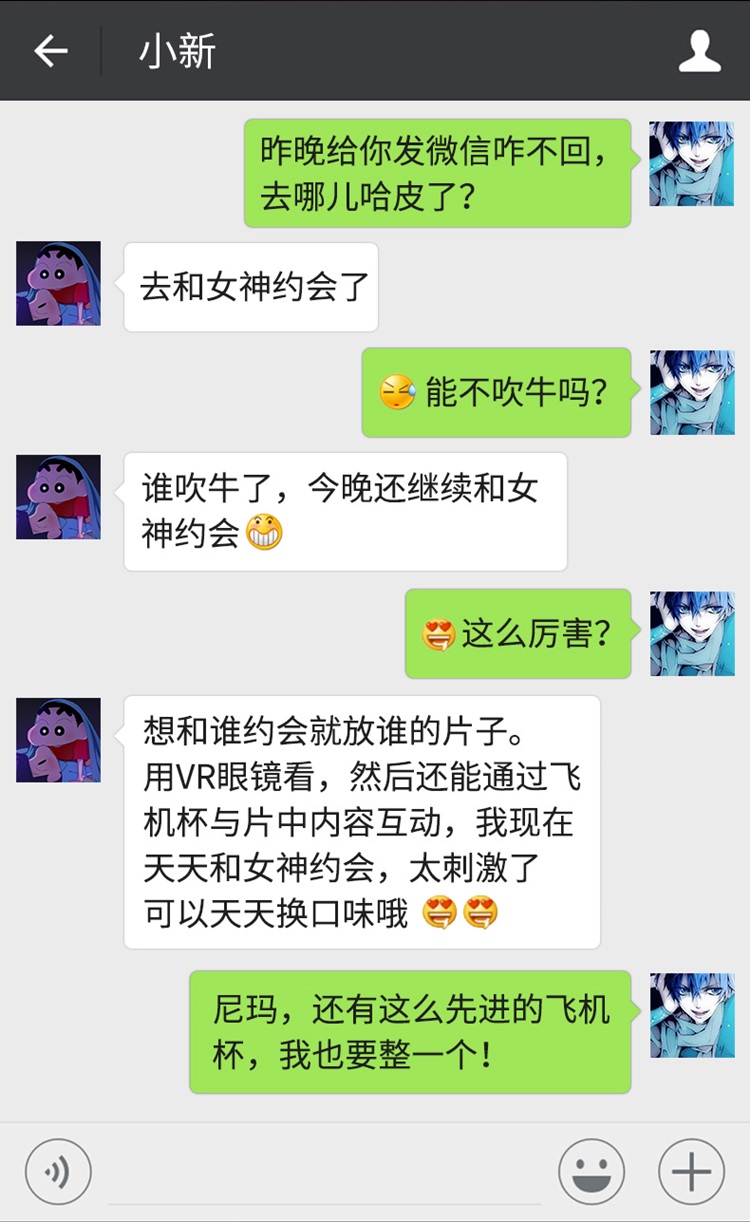Switch to voice message input

[58, 1171]
